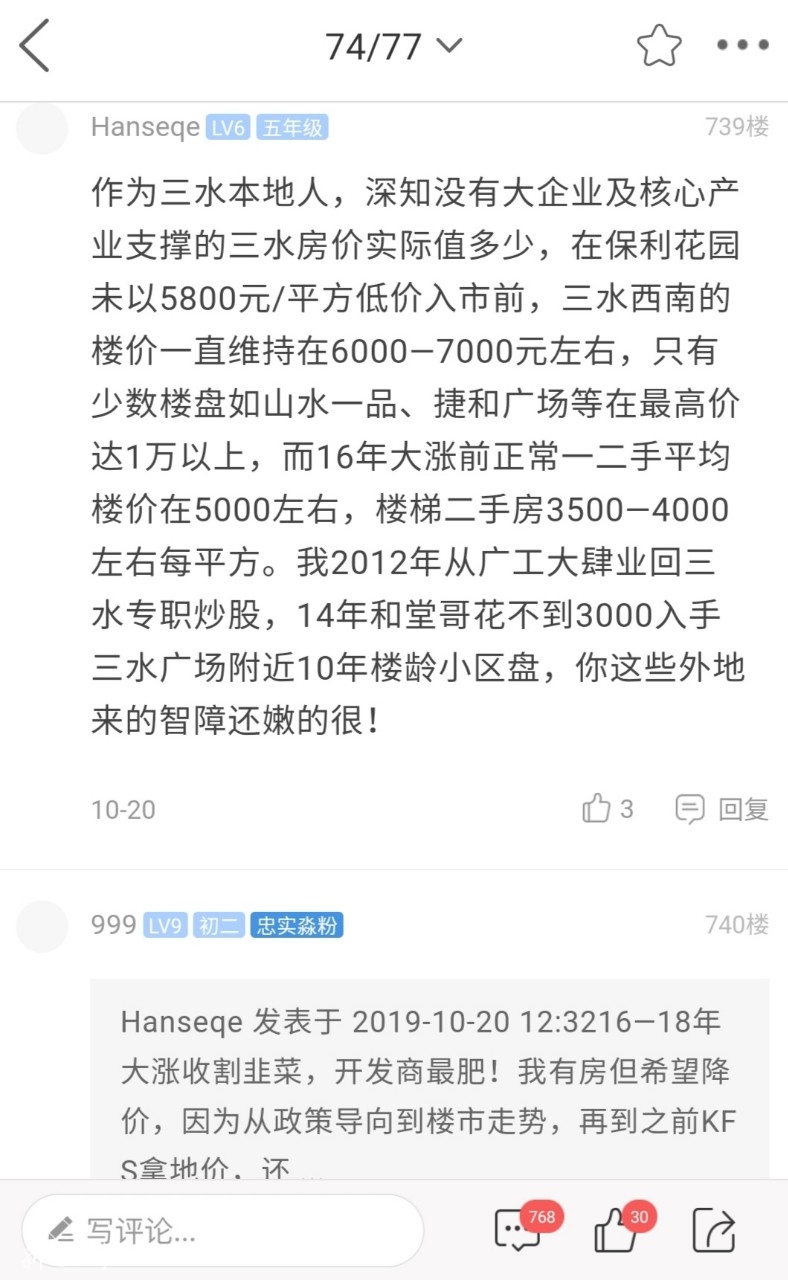Favorite this thread with the star icon
Viewport: 788px width, 1280px height.
pyautogui.click(x=659, y=46)
